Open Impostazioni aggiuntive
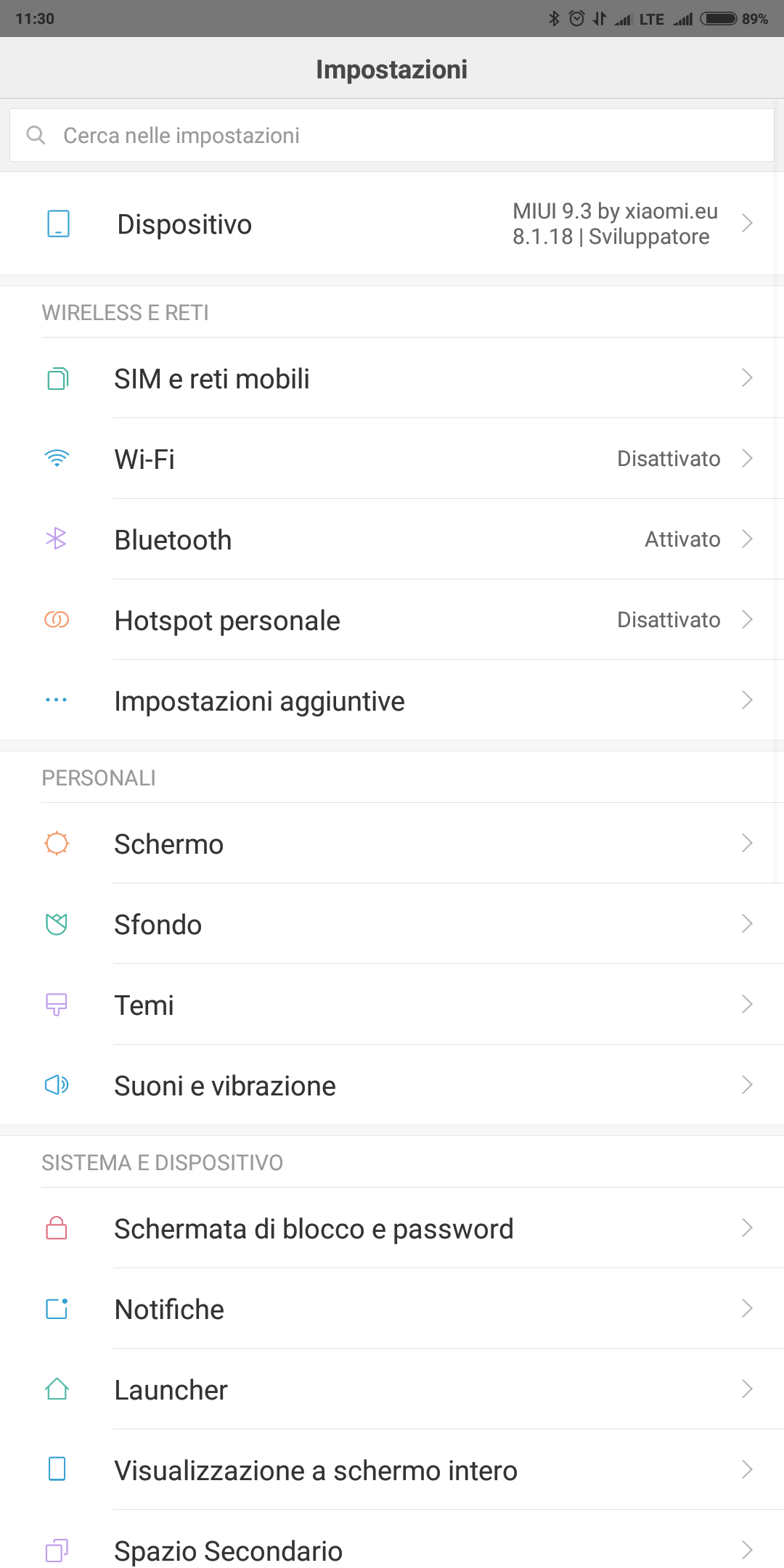784x1568 pixels. point(392,701)
